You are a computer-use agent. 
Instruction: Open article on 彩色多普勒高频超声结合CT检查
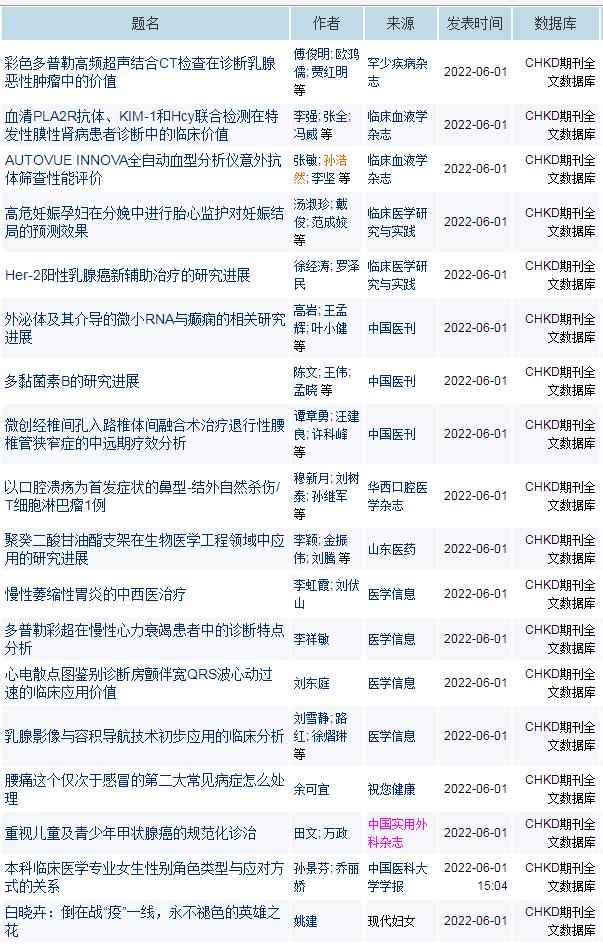[140, 62]
